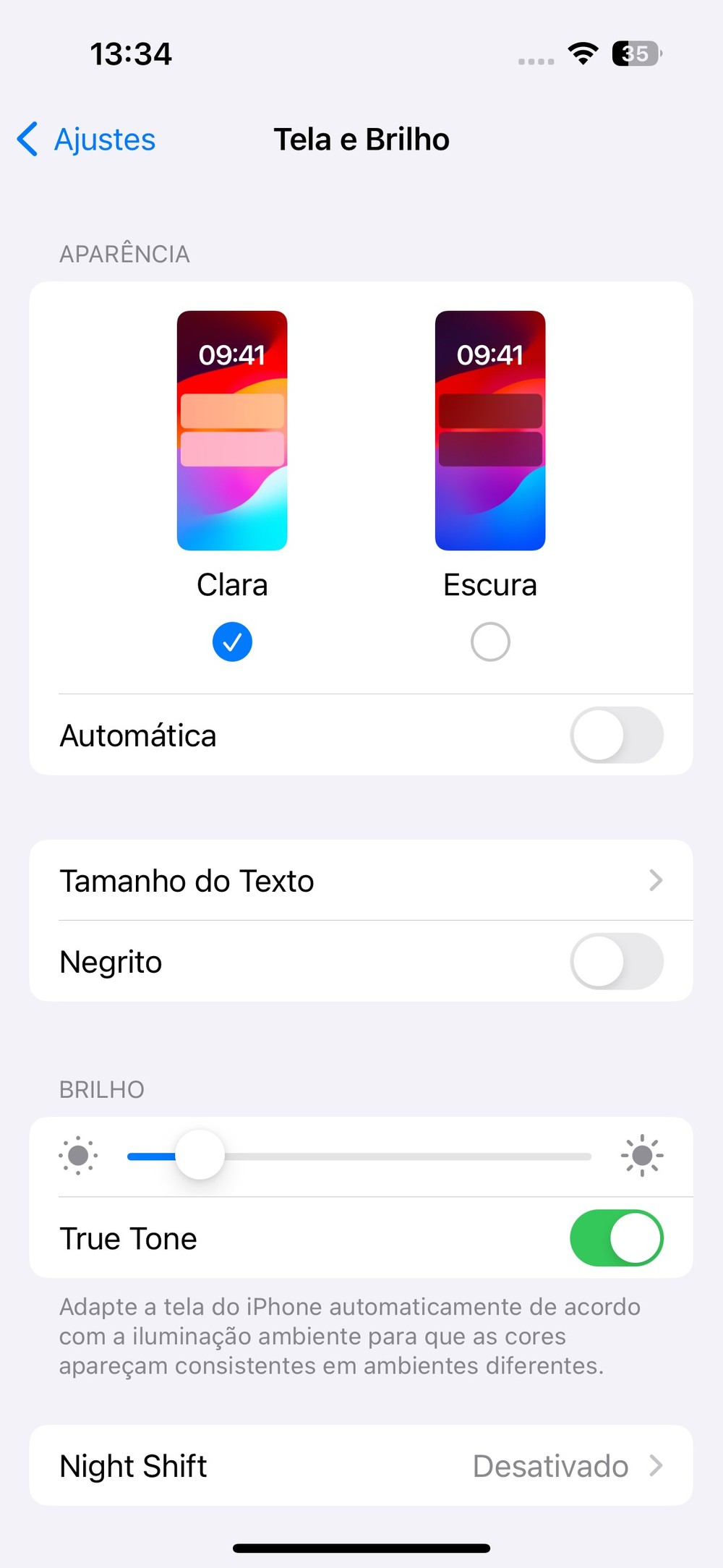Tap the Clara phone preview
The image size is (723, 1568).
tap(232, 430)
